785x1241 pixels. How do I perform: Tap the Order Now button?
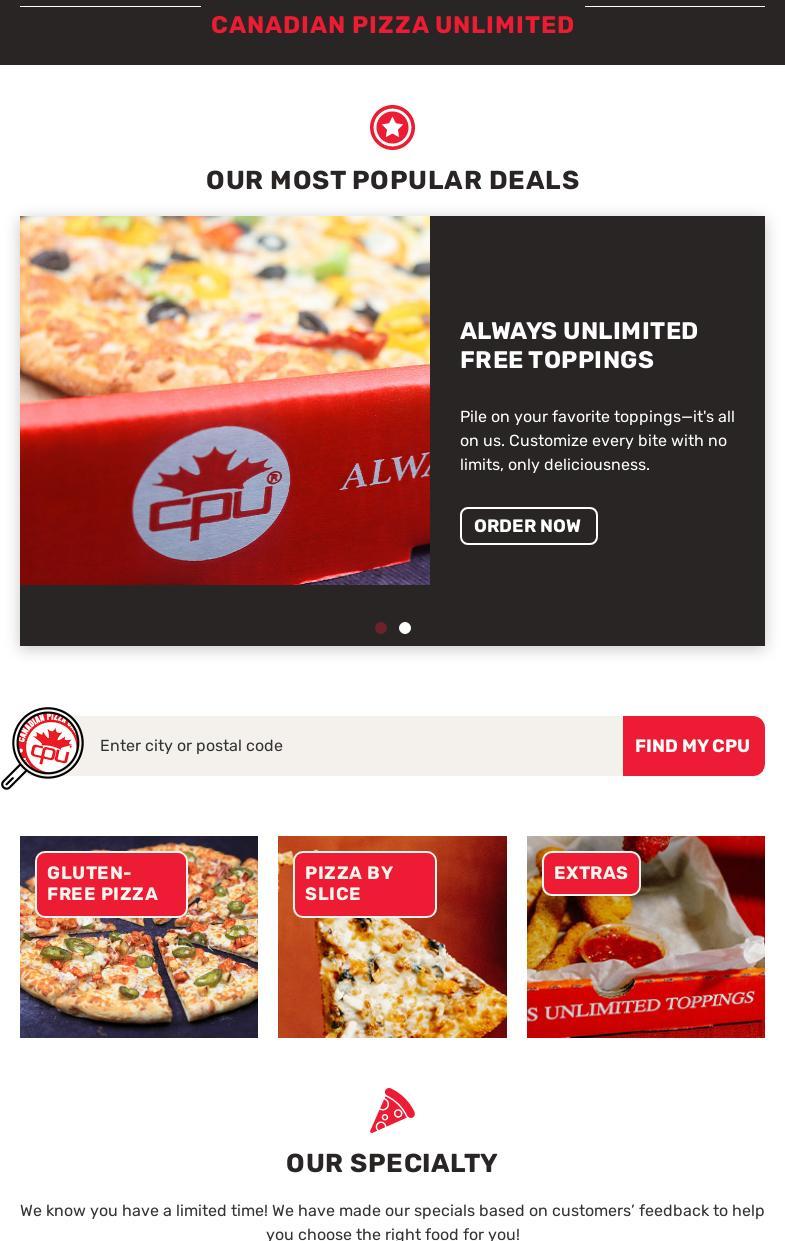point(528,526)
